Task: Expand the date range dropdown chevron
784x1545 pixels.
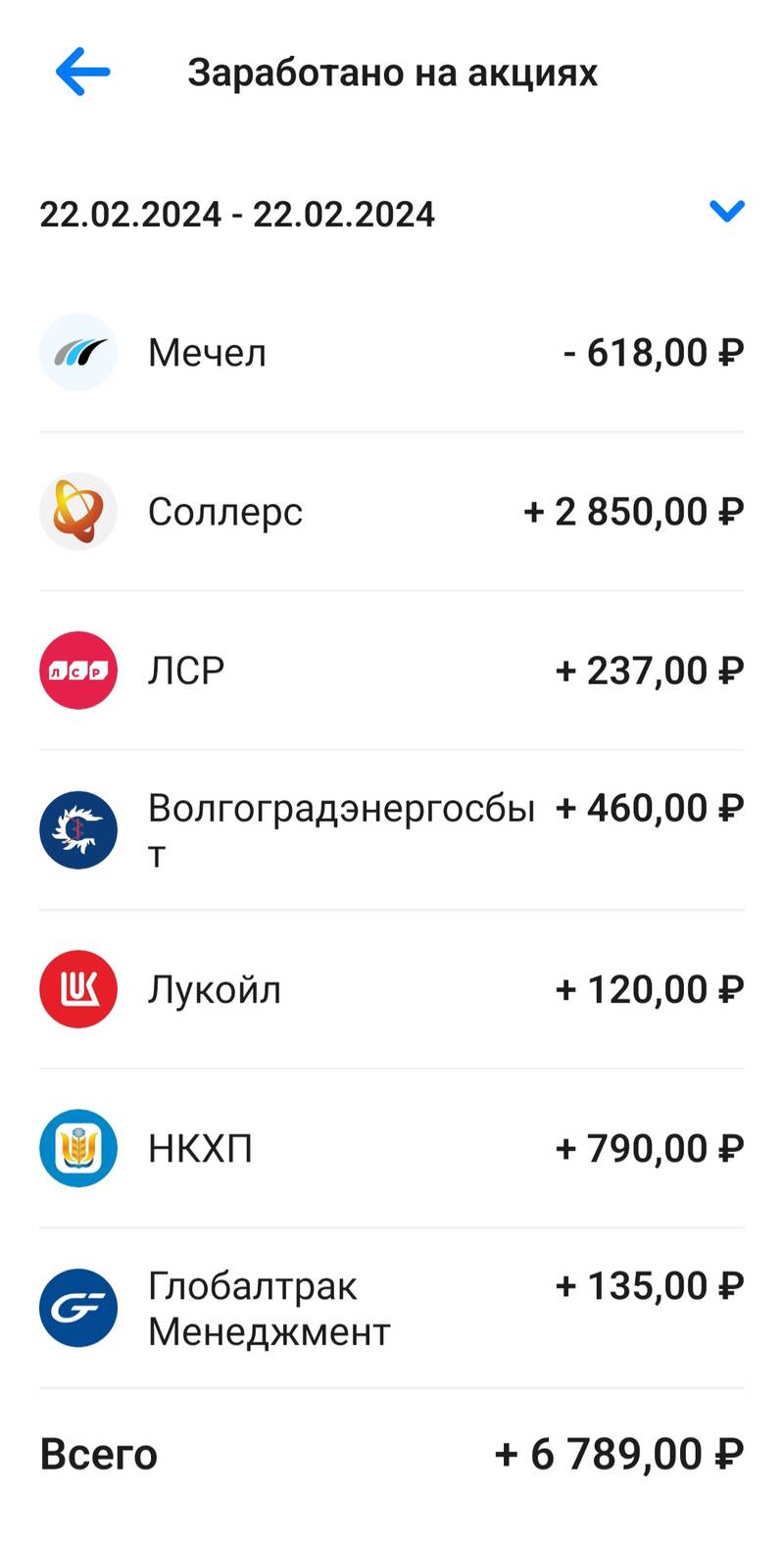Action: click(726, 212)
